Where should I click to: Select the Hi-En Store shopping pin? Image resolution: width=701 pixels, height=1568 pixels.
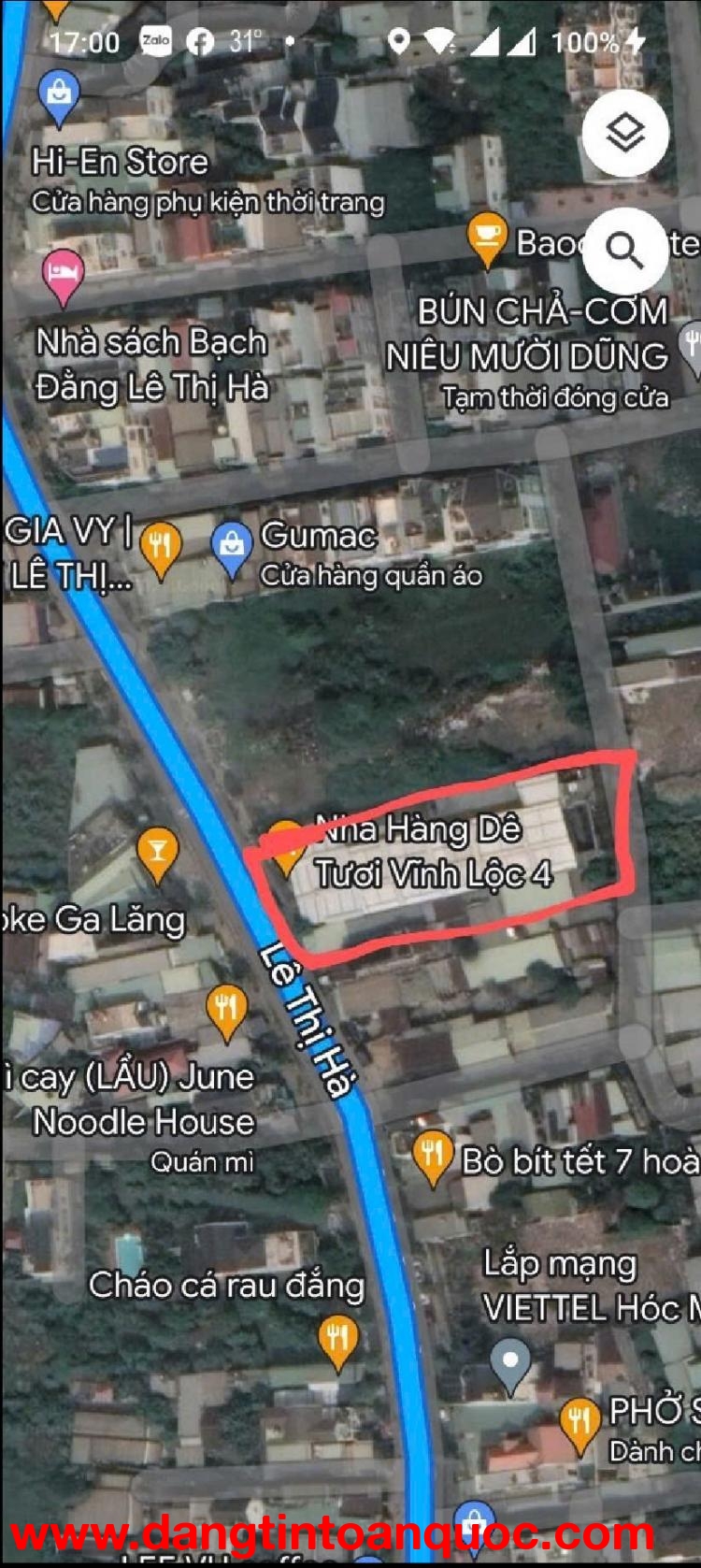[x=59, y=94]
